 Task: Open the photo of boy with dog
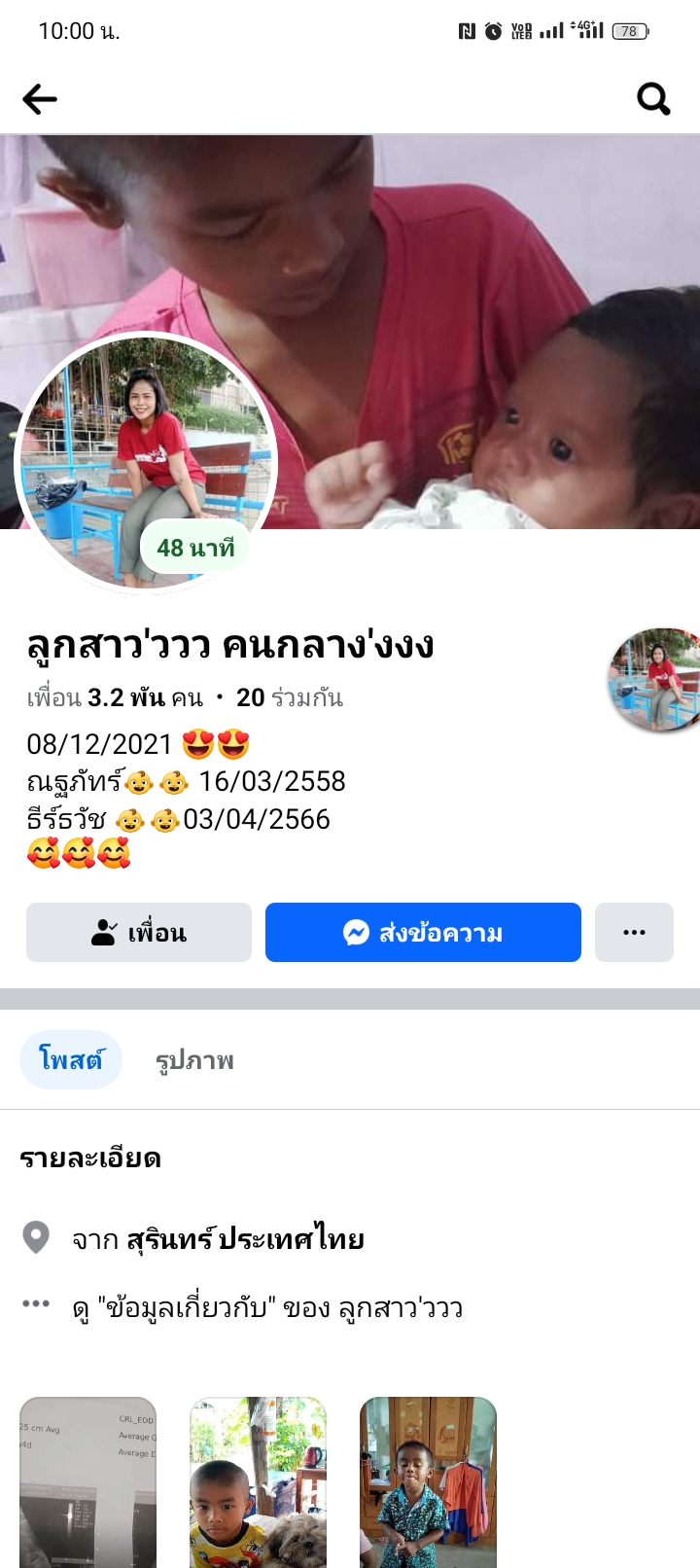pos(258,1480)
